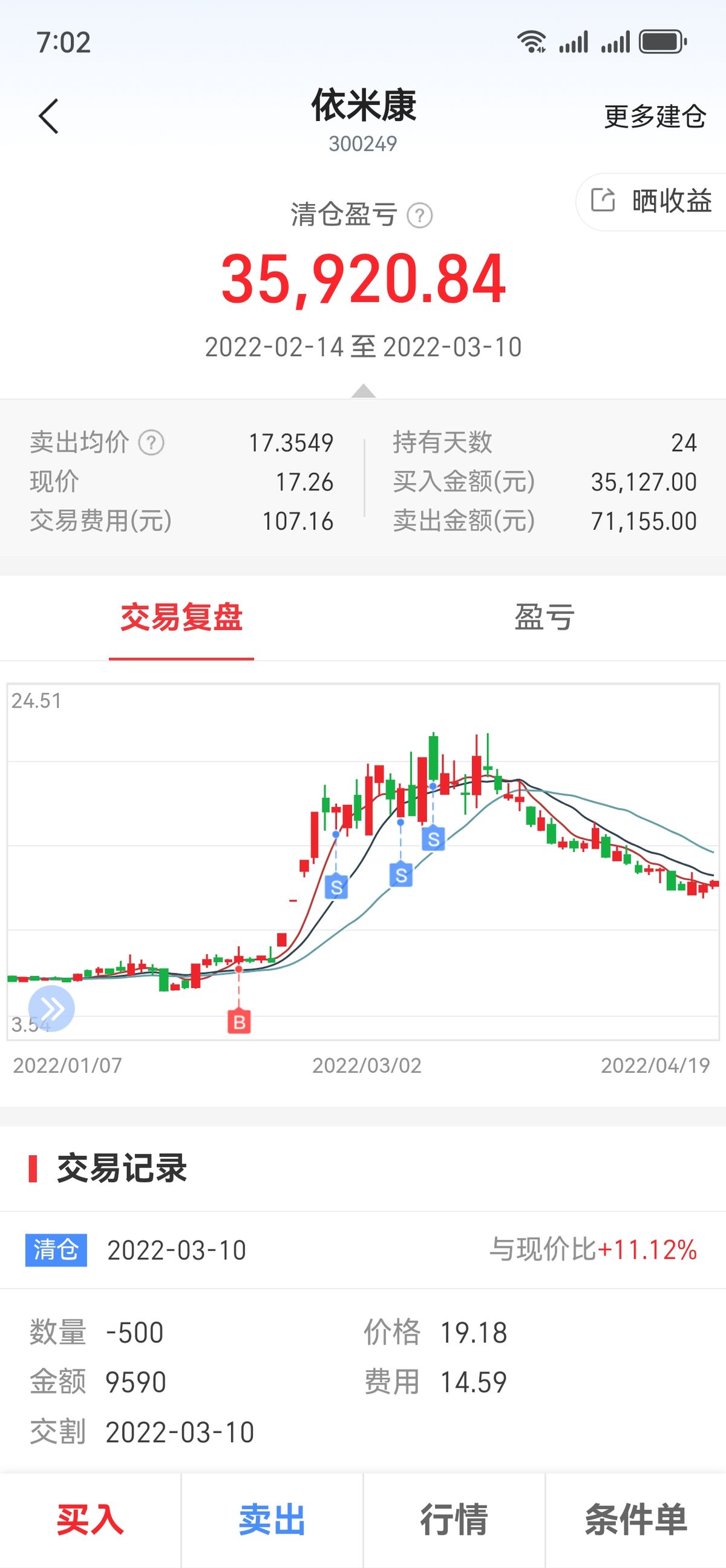Open 条件单 in the bottom bar
The image size is (726, 1568).
(635, 1520)
